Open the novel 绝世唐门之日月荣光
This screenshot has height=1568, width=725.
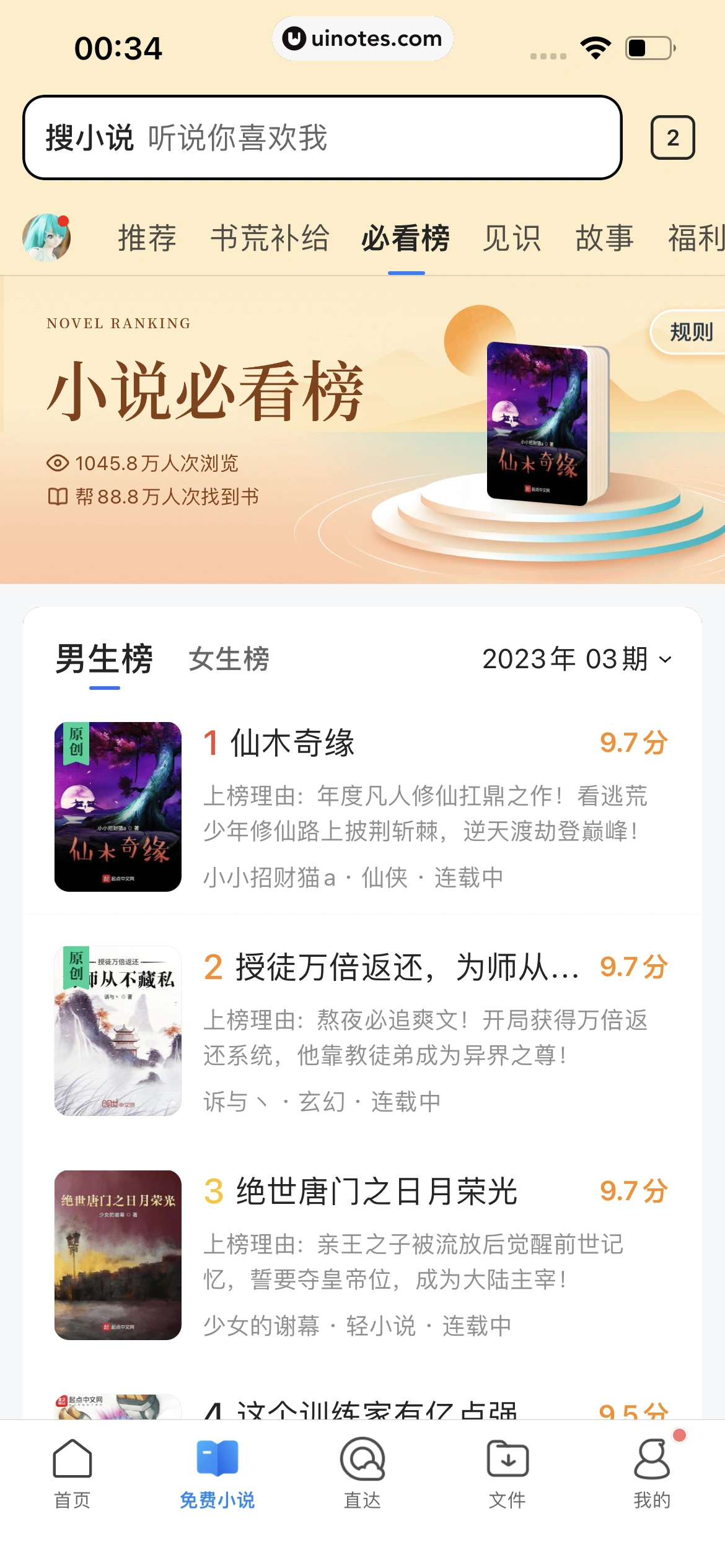pyautogui.click(x=377, y=1191)
